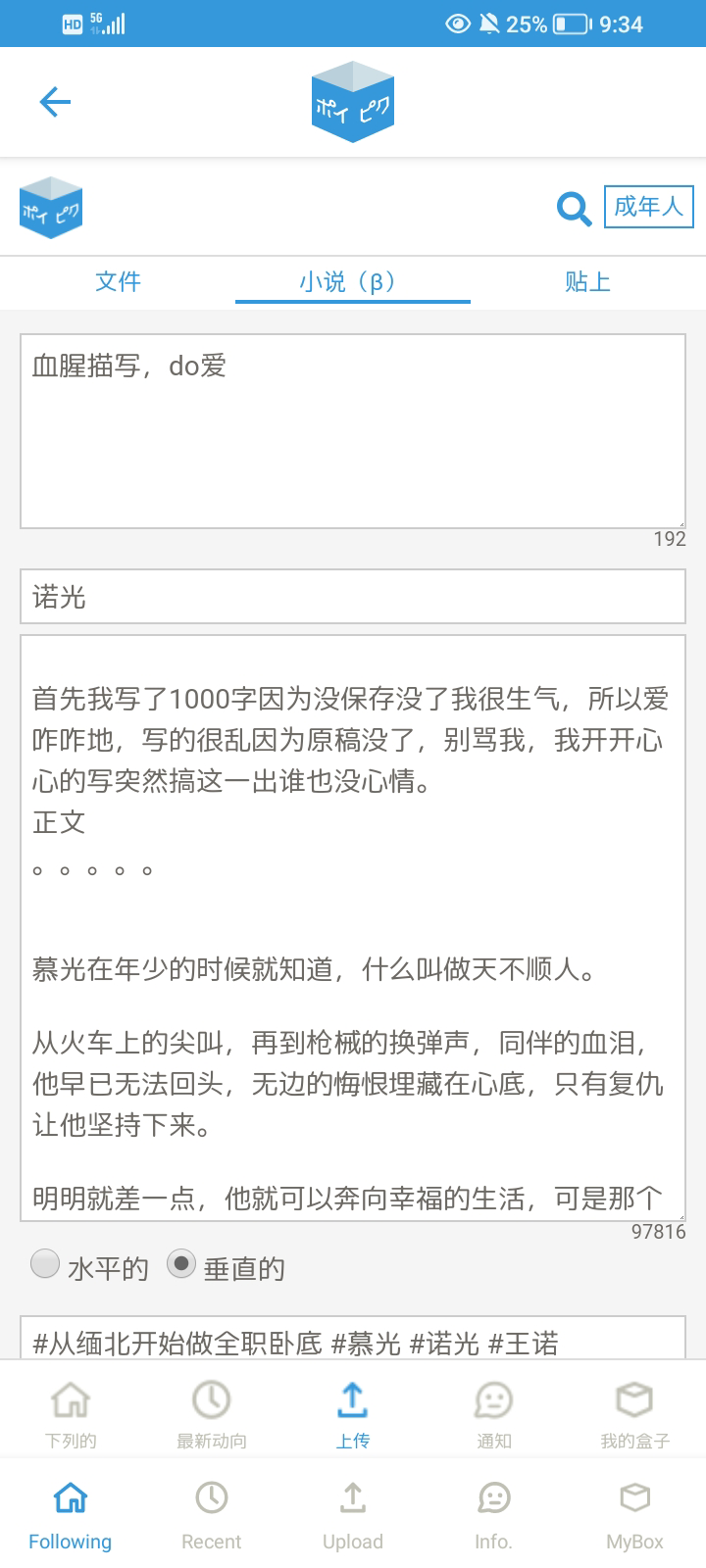This screenshot has height=1568, width=706.
Task: Select the 垂直的 radio option
Action: [181, 1264]
